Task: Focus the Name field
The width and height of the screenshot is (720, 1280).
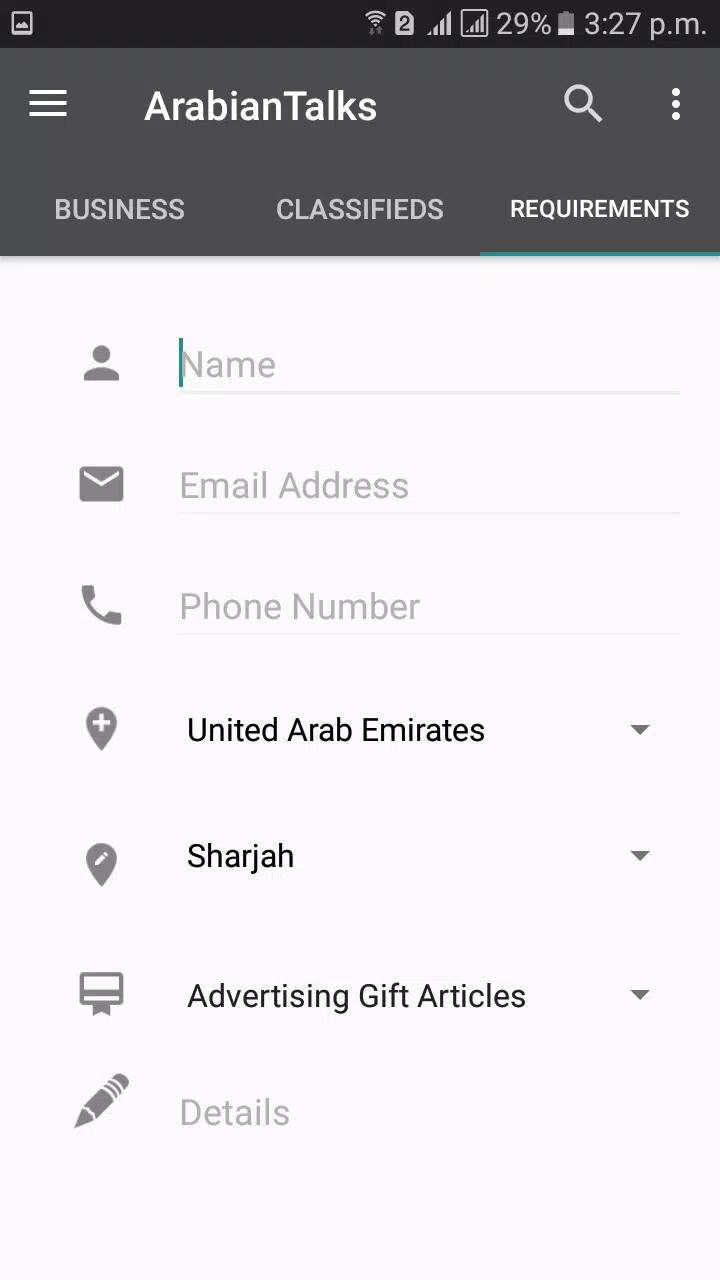Action: pos(428,365)
